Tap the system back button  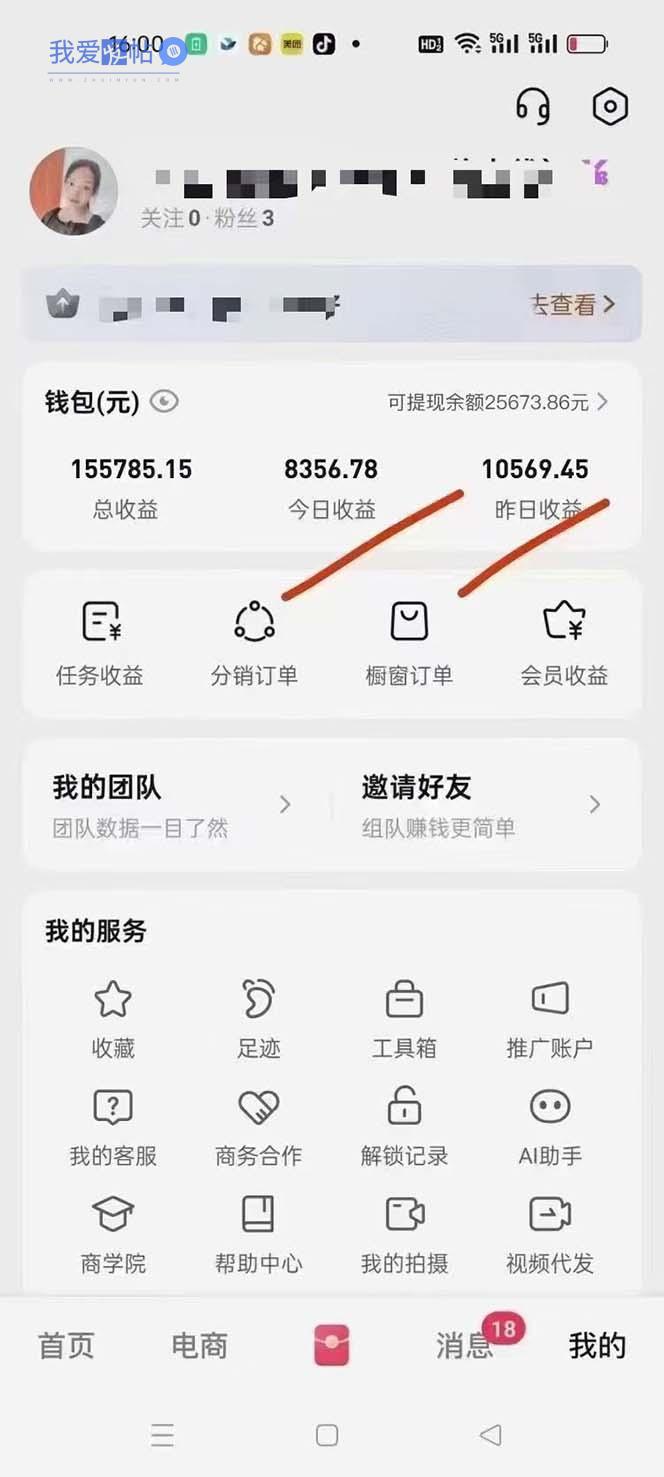click(x=490, y=1435)
